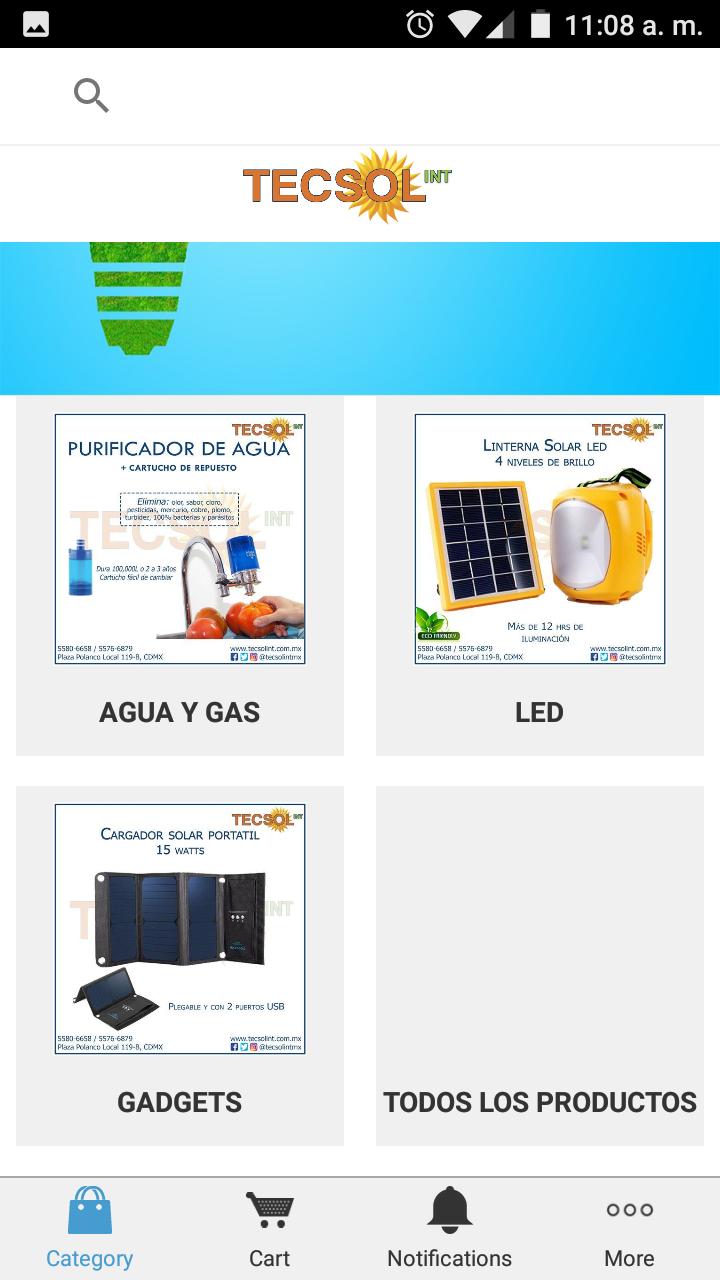Click the Notifications bell icon

449,1210
